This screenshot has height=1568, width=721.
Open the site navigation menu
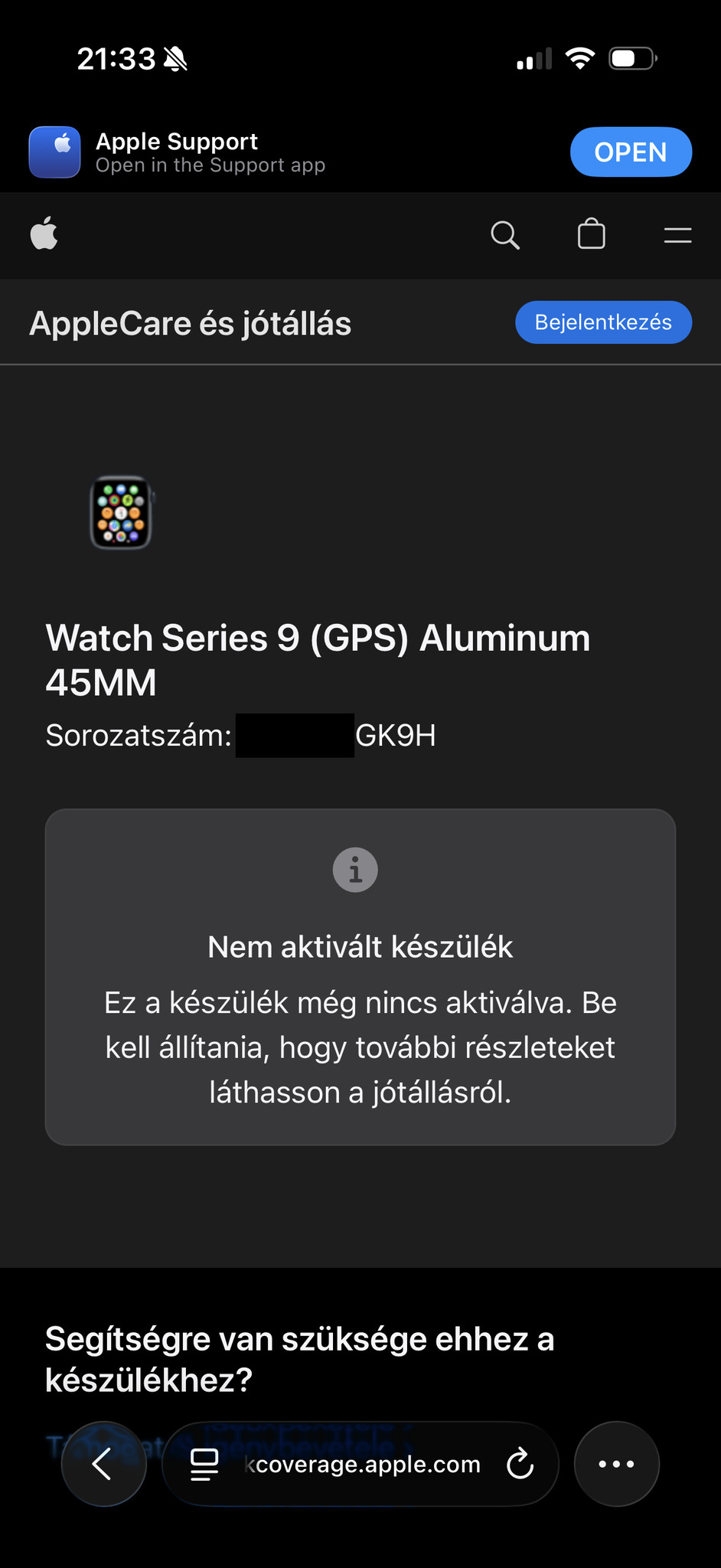coord(677,235)
